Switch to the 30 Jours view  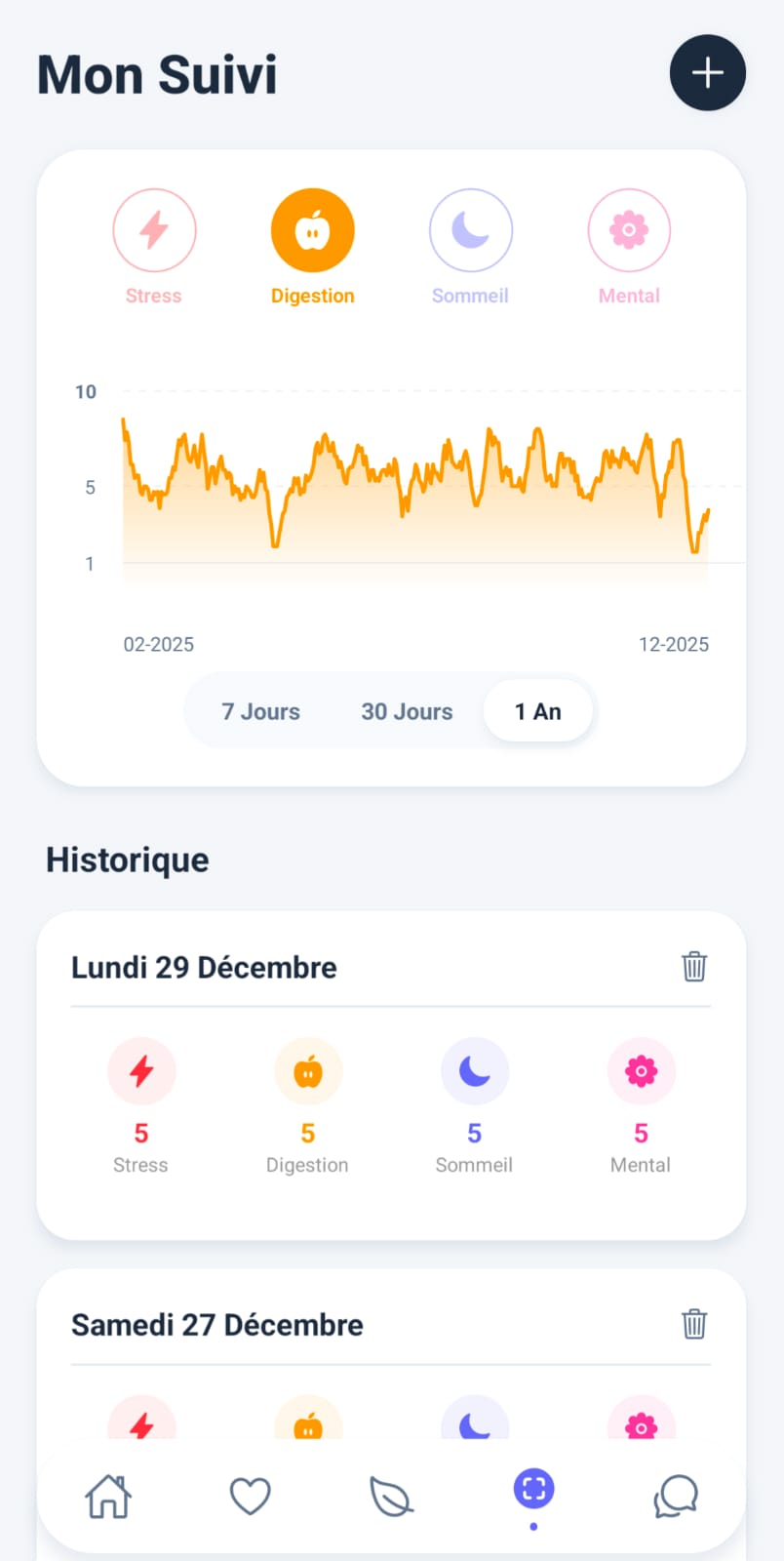pos(407,711)
